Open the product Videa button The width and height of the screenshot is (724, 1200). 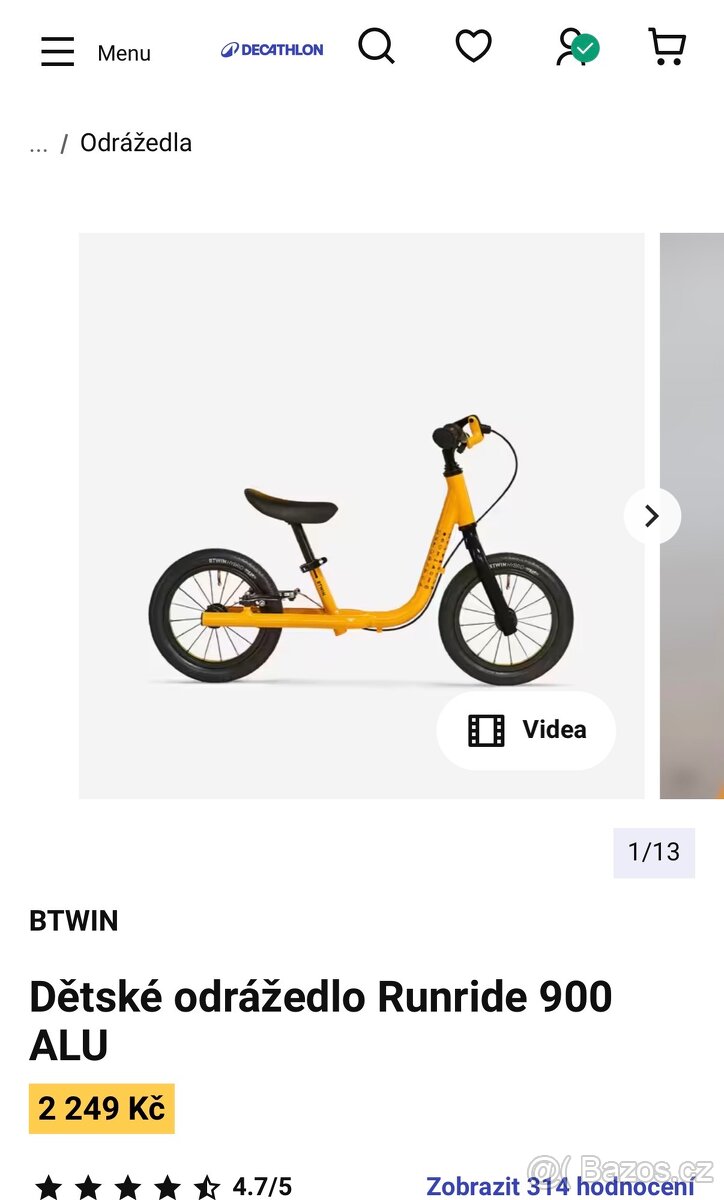pos(526,730)
